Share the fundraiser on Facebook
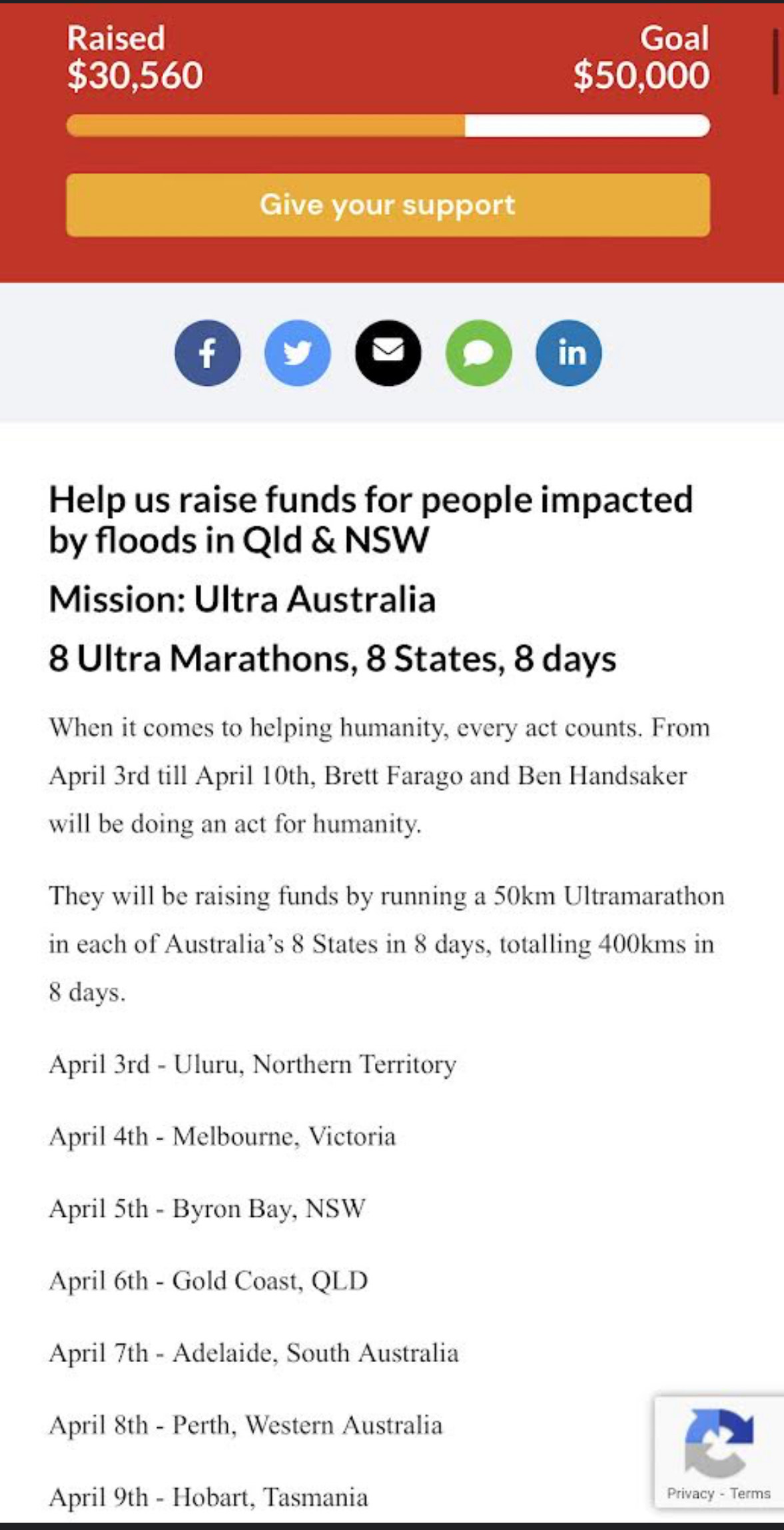The image size is (784, 1530). click(x=208, y=353)
